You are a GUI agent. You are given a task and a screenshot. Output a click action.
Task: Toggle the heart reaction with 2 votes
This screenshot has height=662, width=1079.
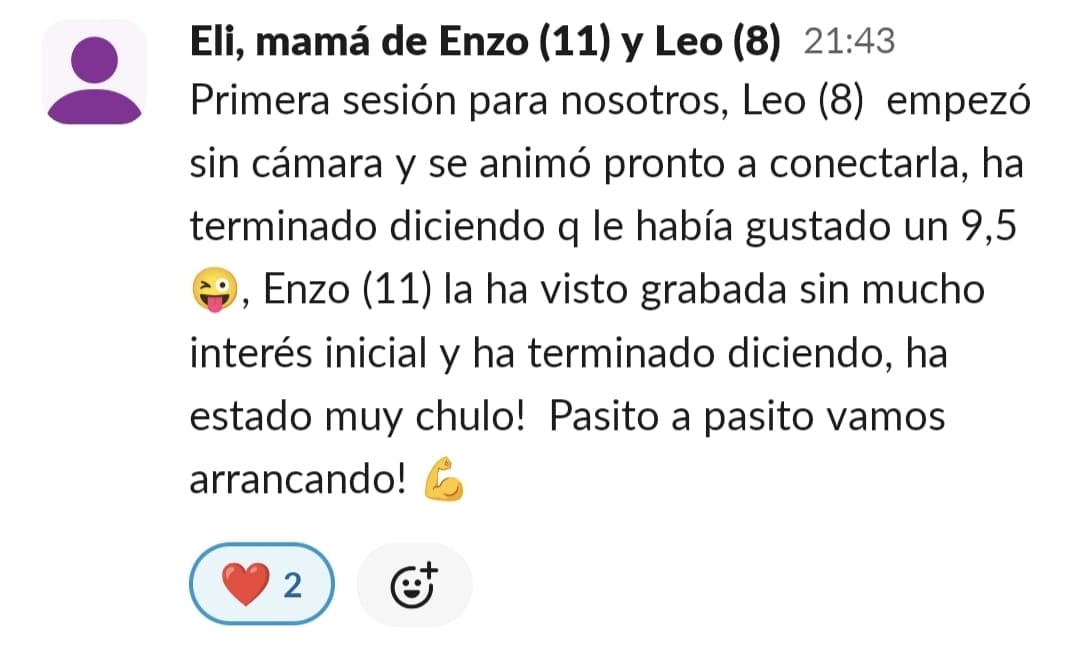point(261,584)
